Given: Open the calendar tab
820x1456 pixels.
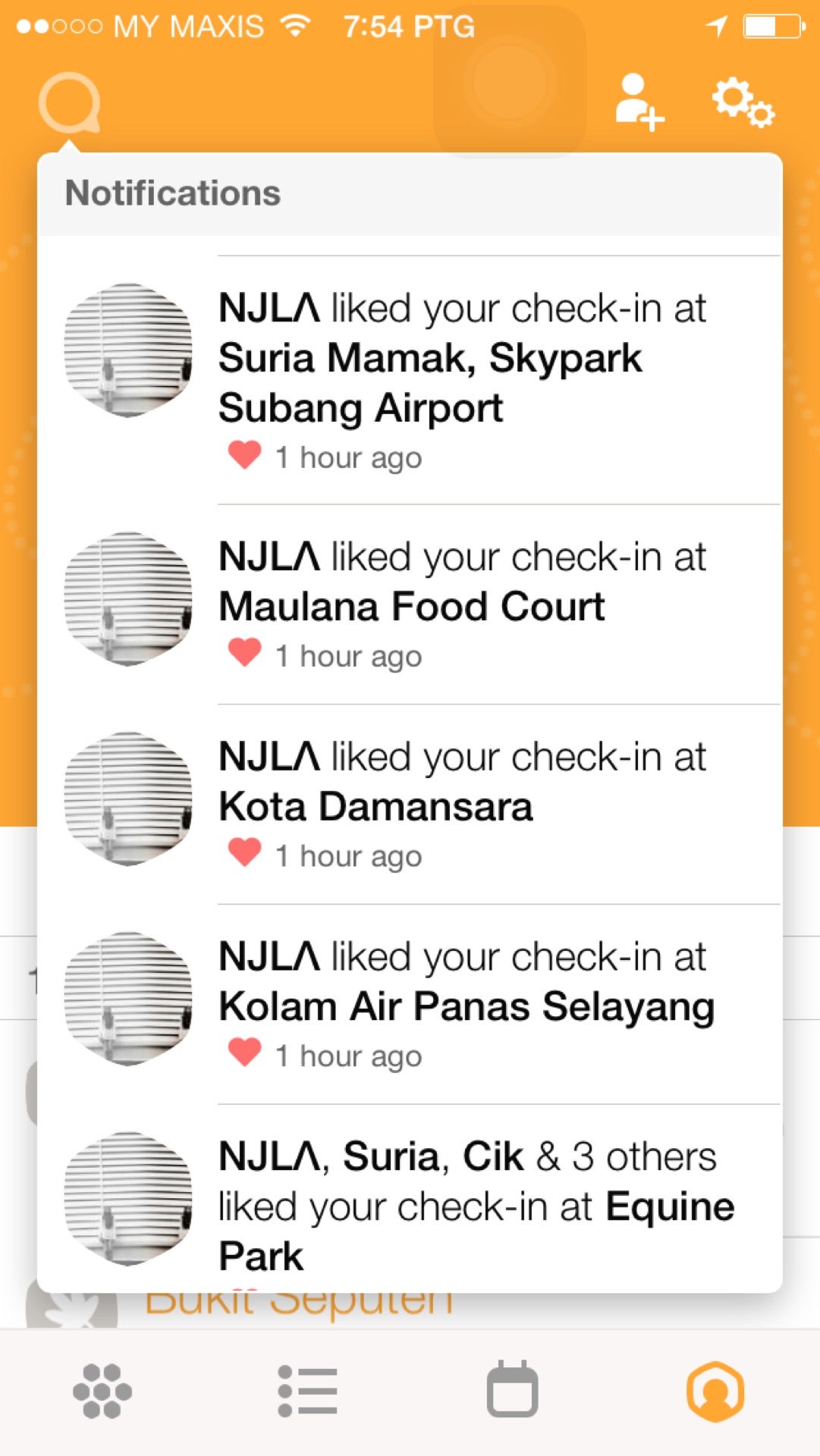Looking at the screenshot, I should pos(512,1391).
